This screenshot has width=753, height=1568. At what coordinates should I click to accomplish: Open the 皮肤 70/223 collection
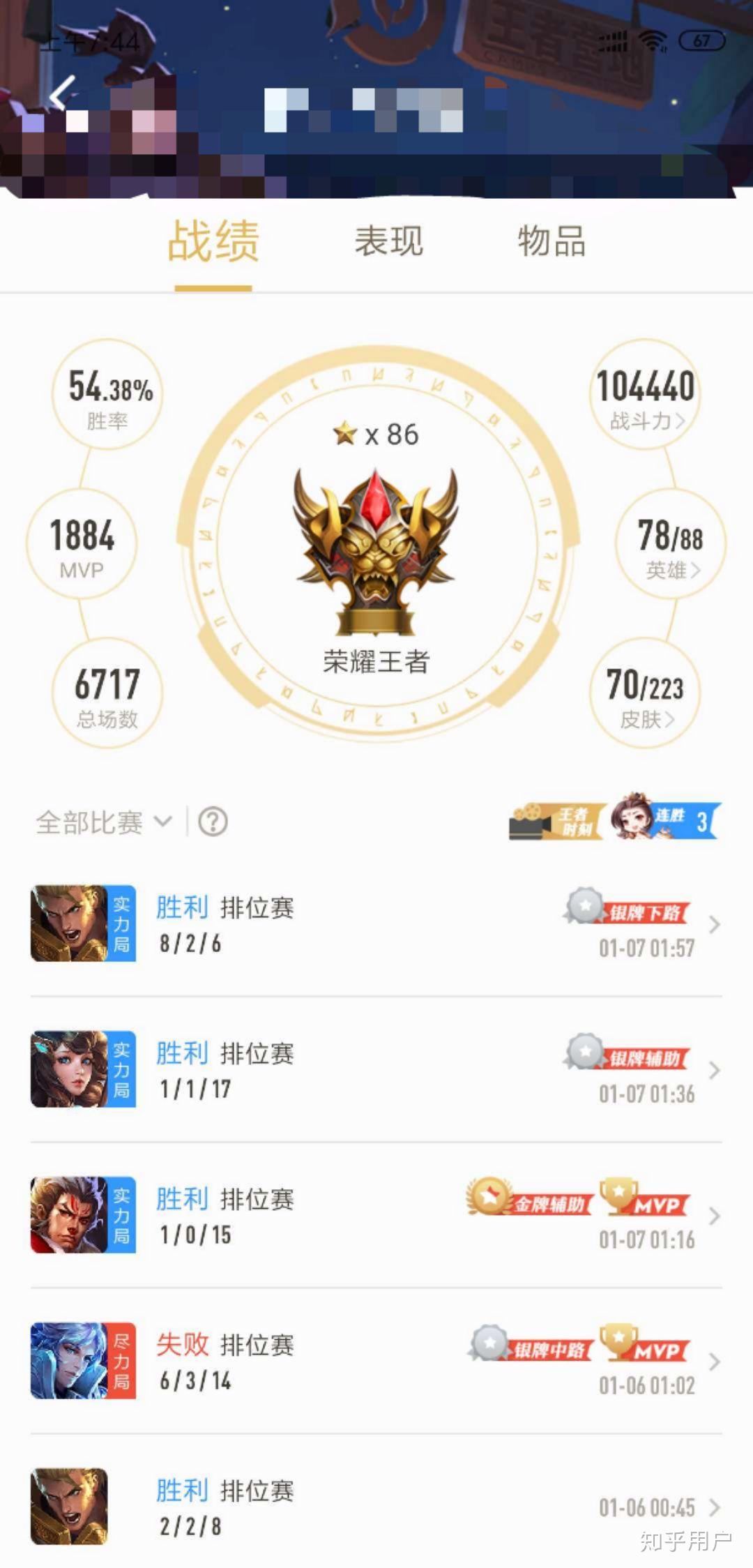pos(645,693)
